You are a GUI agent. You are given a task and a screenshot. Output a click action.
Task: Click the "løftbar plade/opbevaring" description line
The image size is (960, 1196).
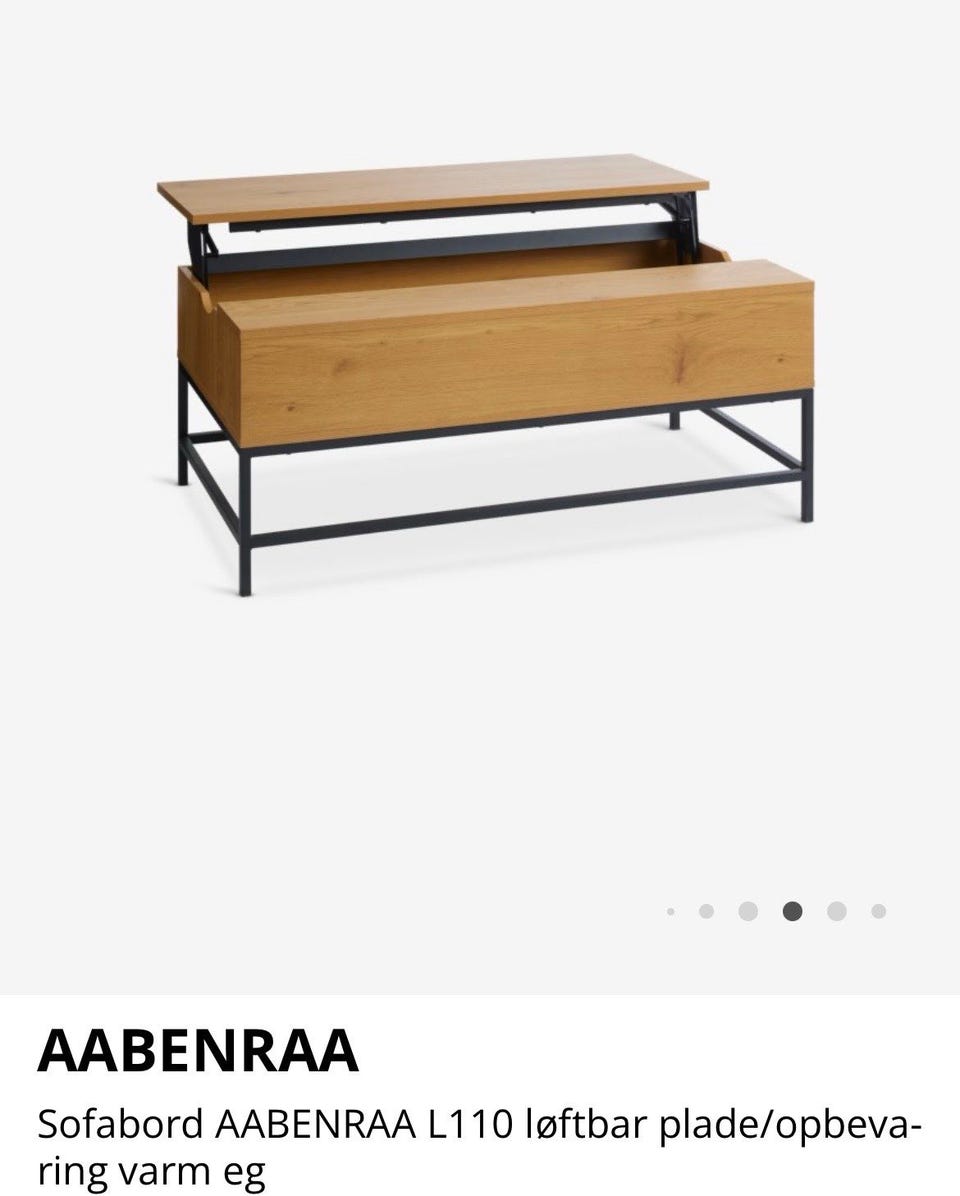click(700, 1125)
